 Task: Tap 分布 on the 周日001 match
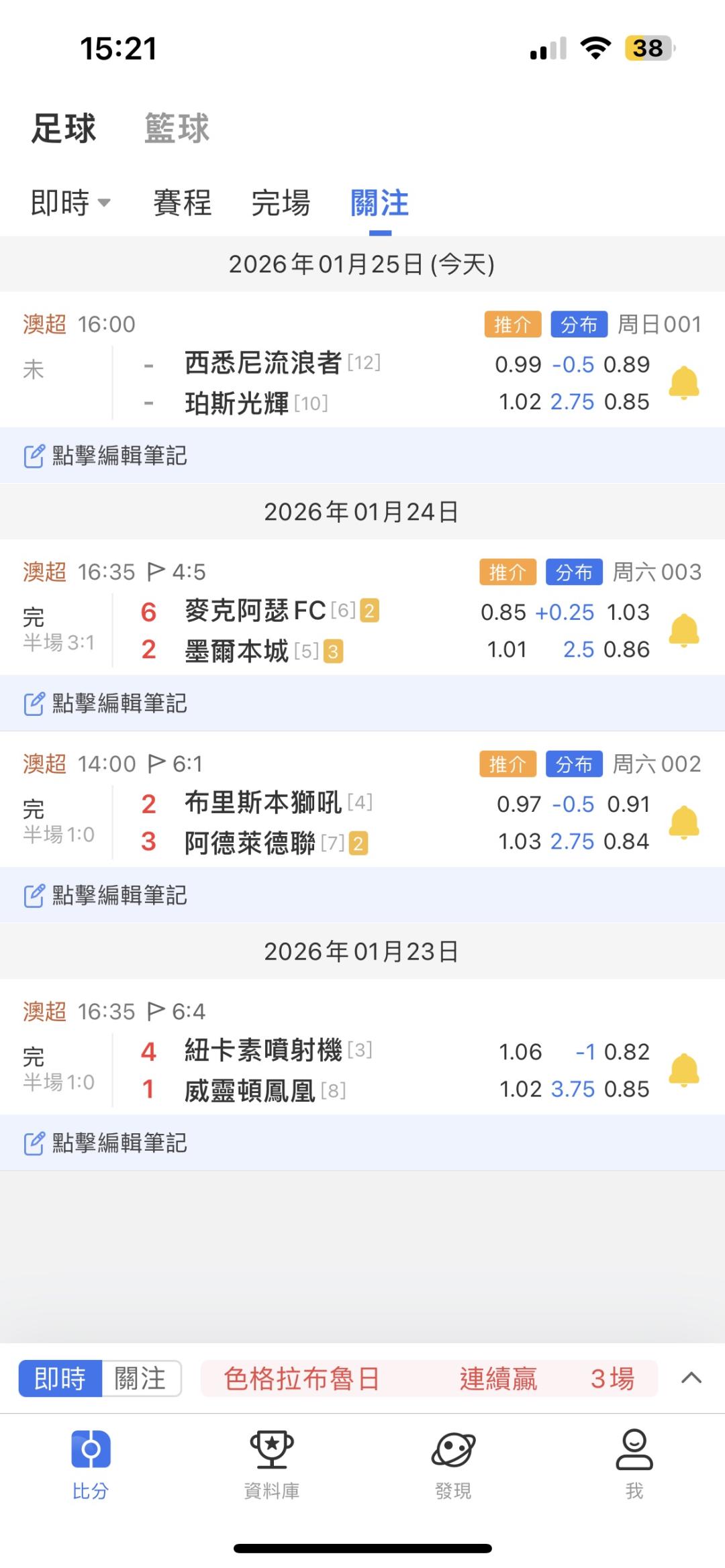[579, 325]
